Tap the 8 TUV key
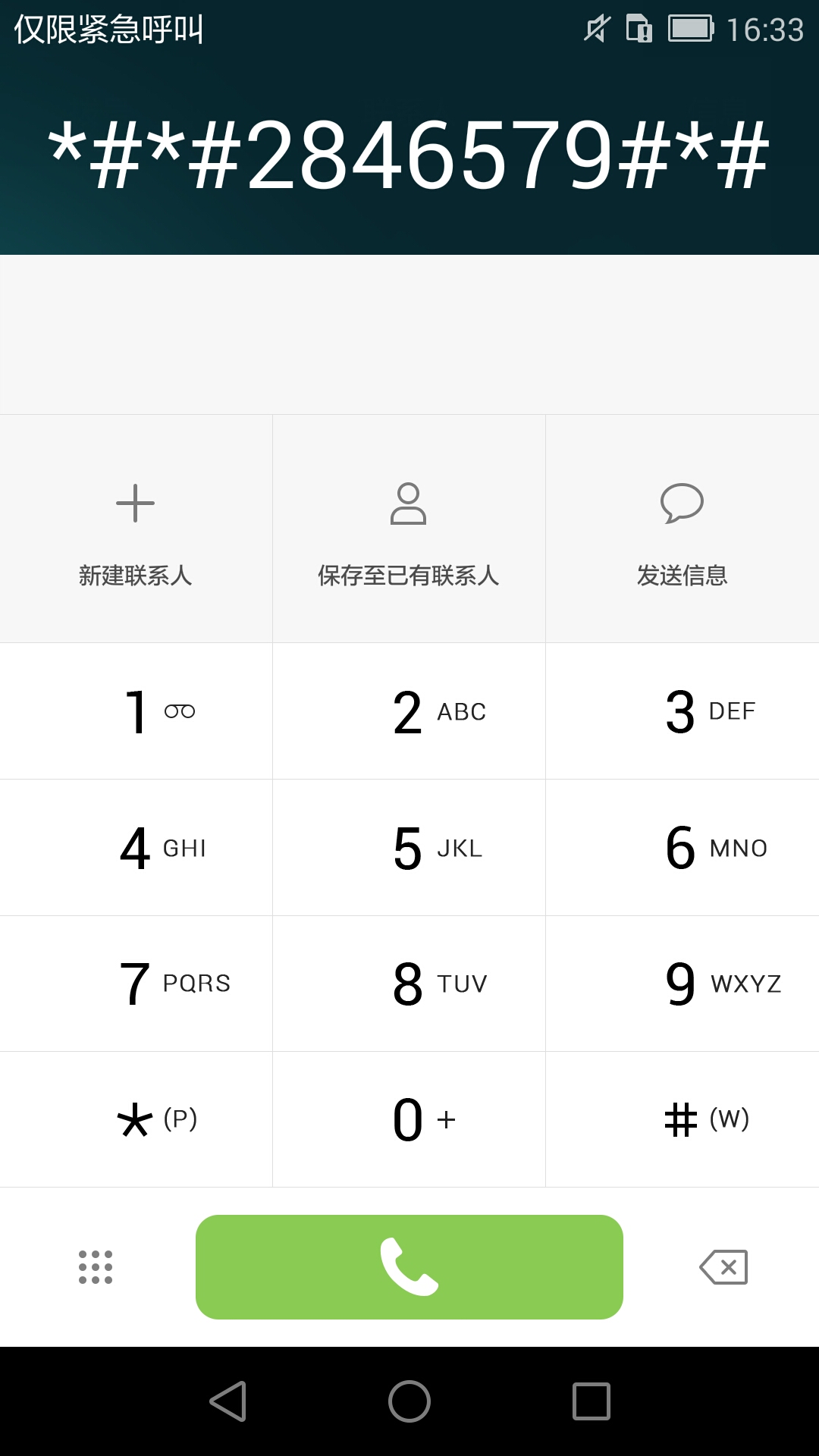819x1456 pixels. (x=409, y=984)
